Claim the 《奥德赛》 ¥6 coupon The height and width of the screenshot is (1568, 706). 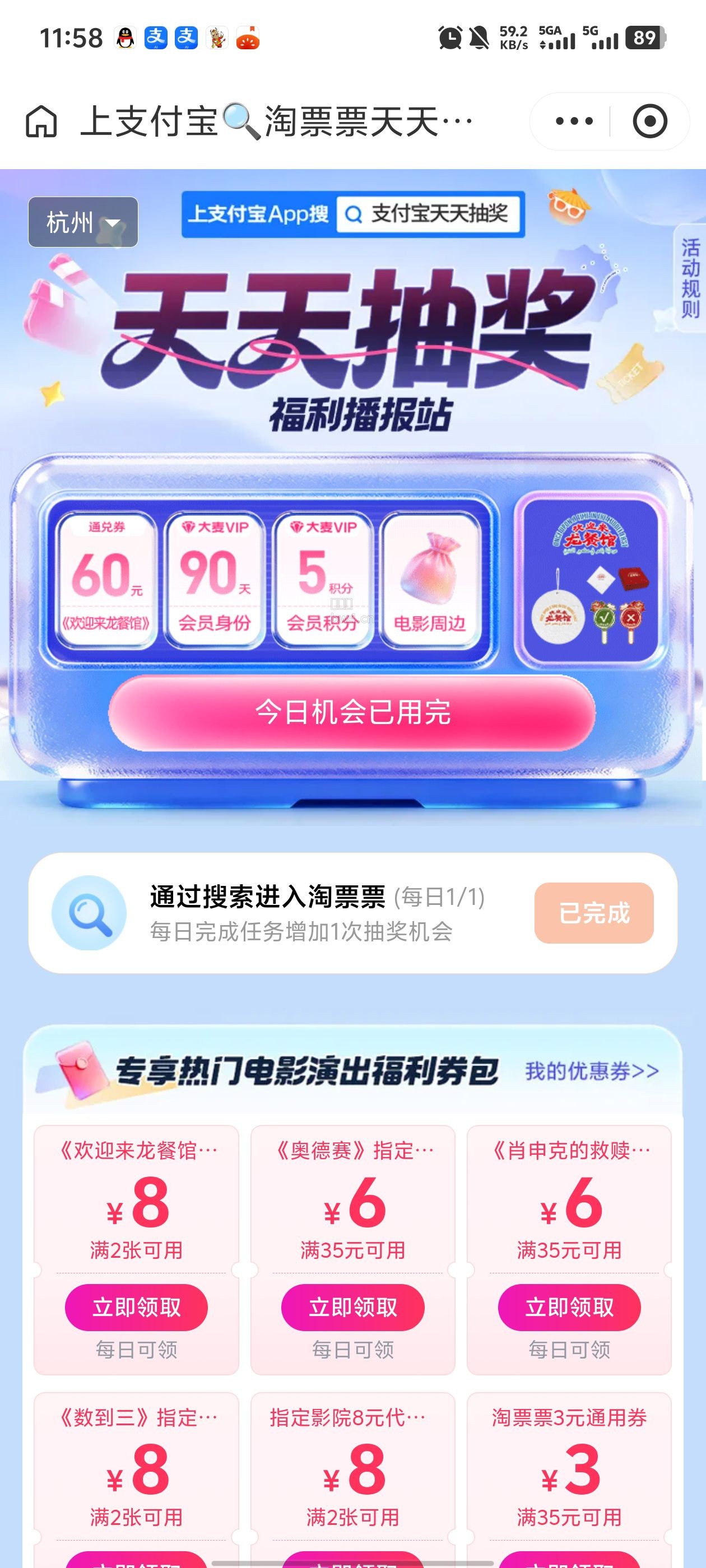[x=352, y=1307]
